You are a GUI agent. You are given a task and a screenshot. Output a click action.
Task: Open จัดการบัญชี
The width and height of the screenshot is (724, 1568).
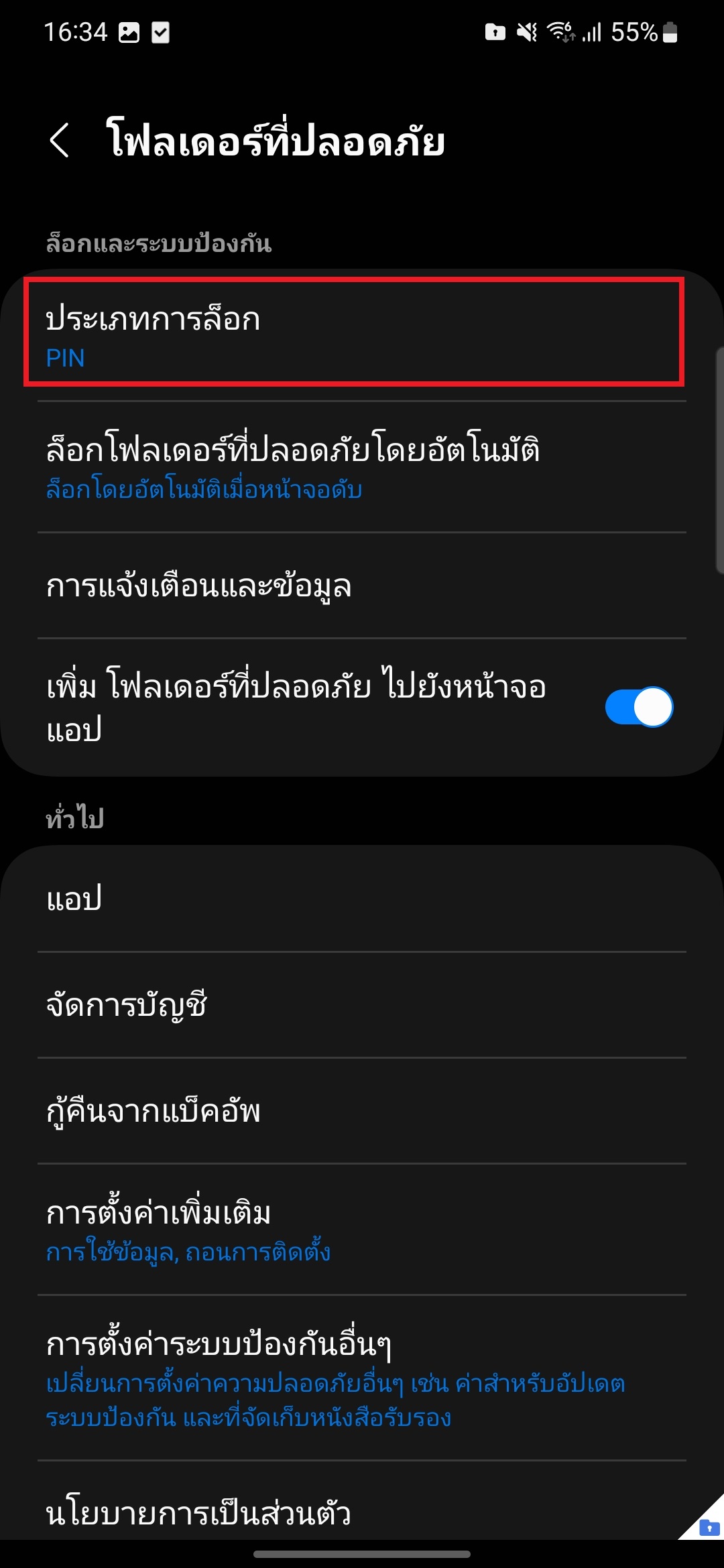pyautogui.click(x=354, y=1004)
